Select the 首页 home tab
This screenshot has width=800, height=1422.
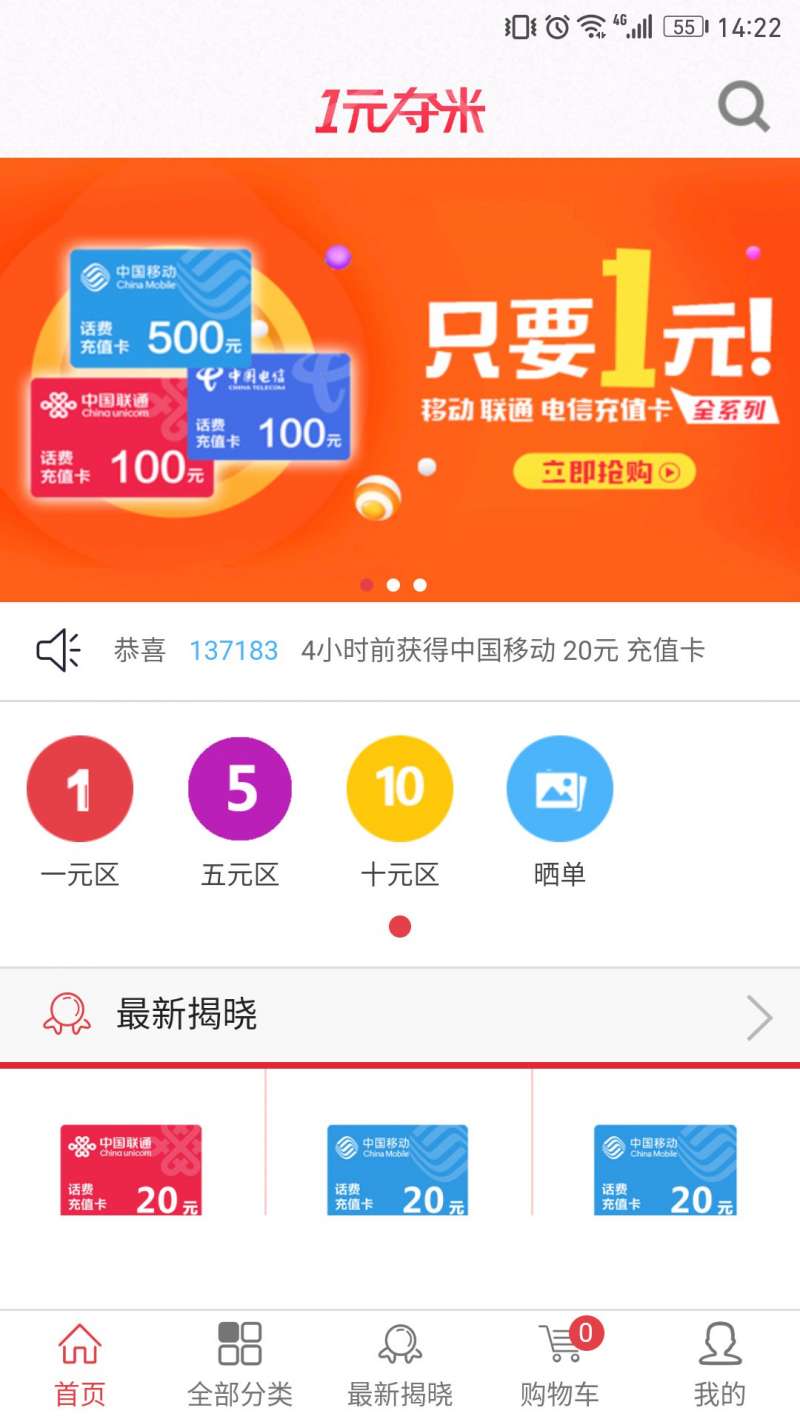coord(80,1362)
